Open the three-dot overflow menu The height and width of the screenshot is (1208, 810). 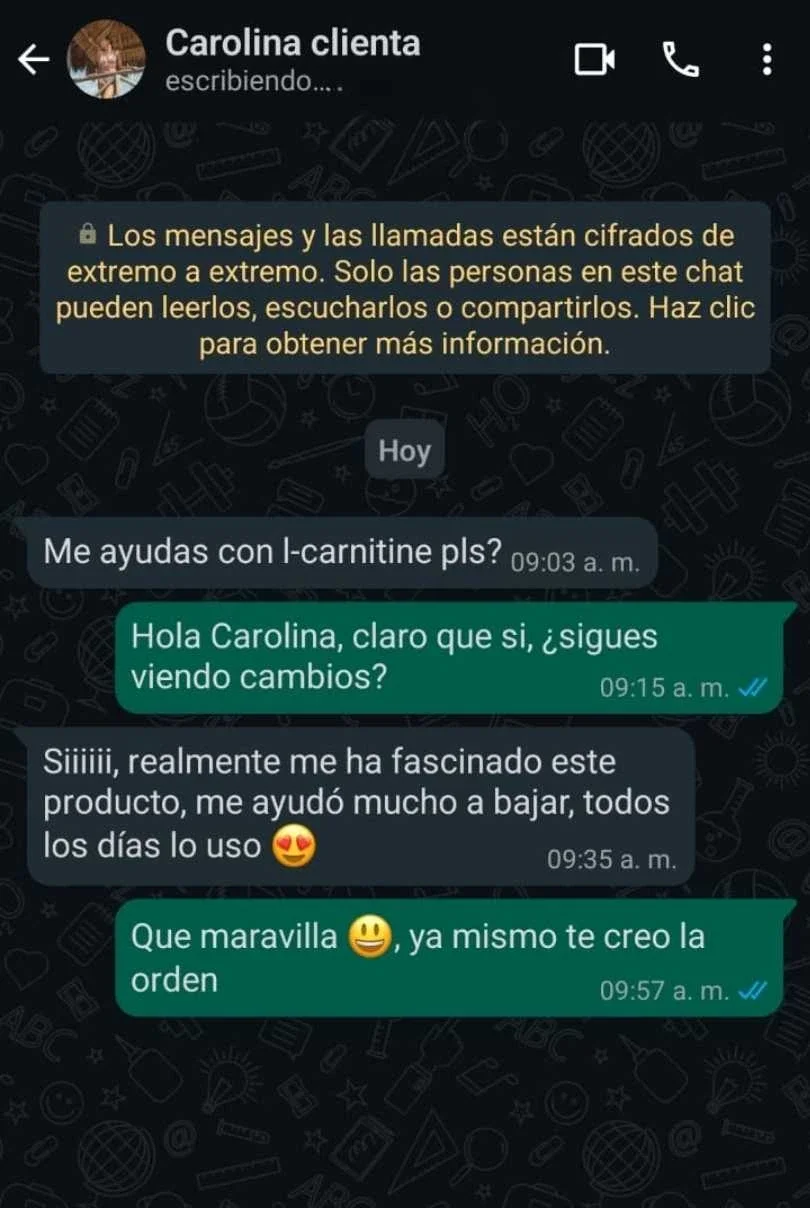click(x=767, y=60)
